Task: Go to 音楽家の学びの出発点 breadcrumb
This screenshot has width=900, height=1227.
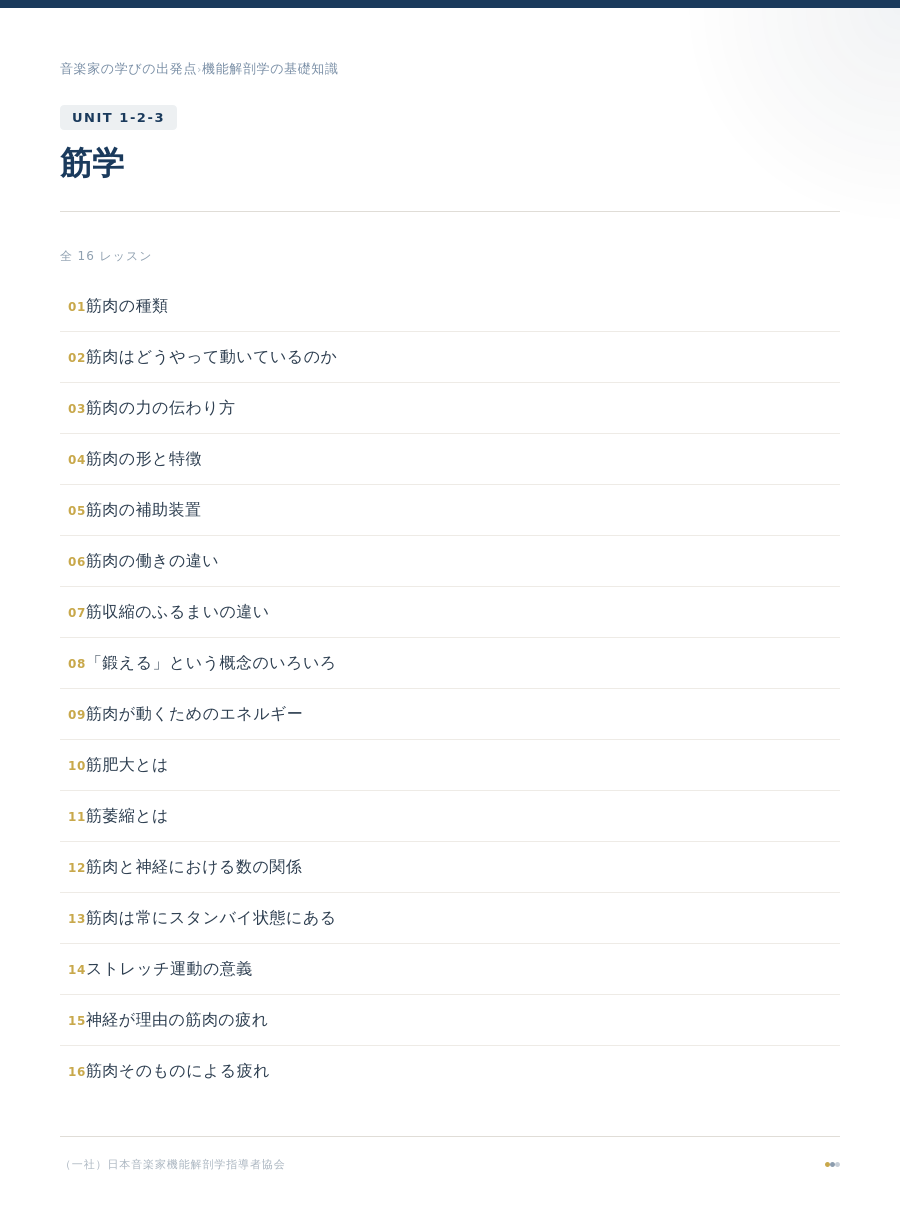Action: 128,69
